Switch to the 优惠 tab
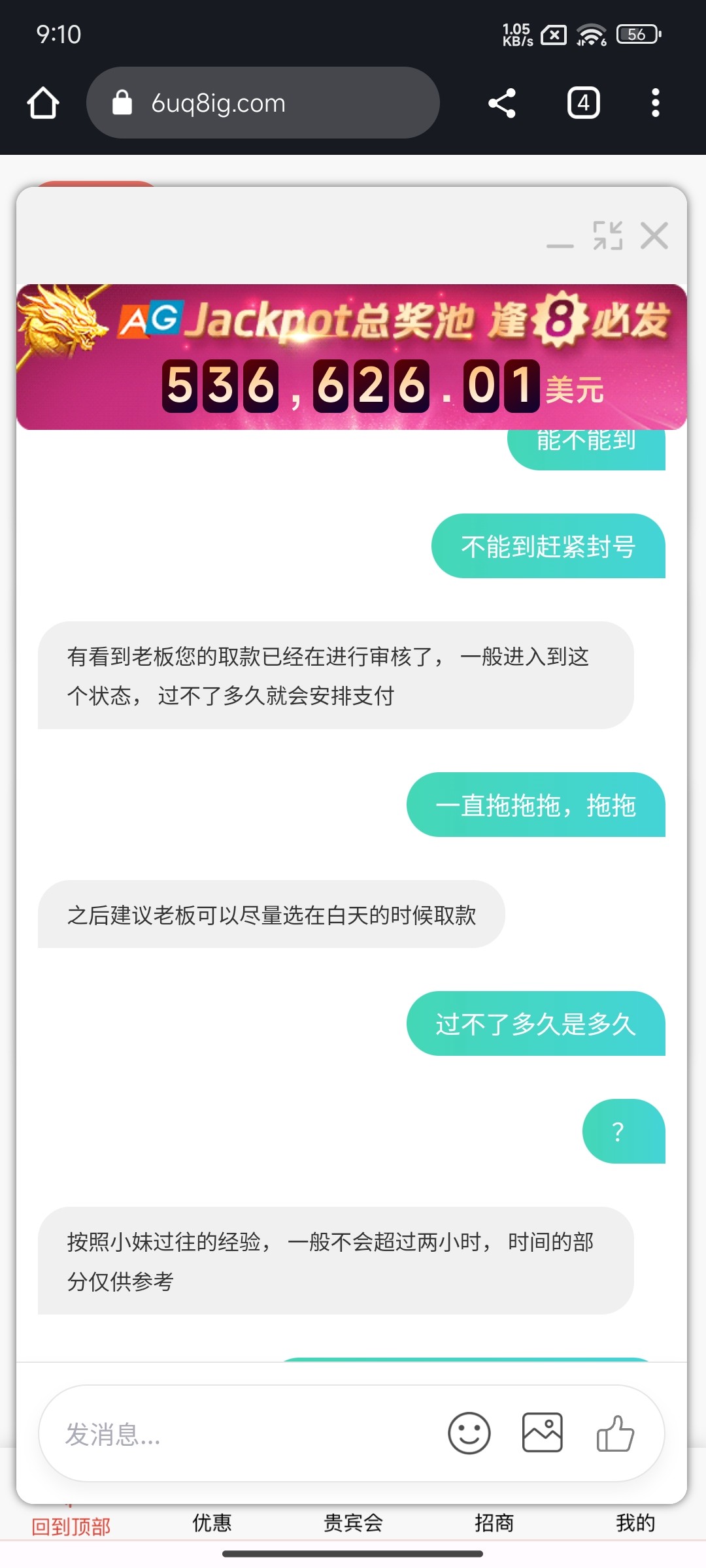The image size is (706, 1568). [x=212, y=1523]
